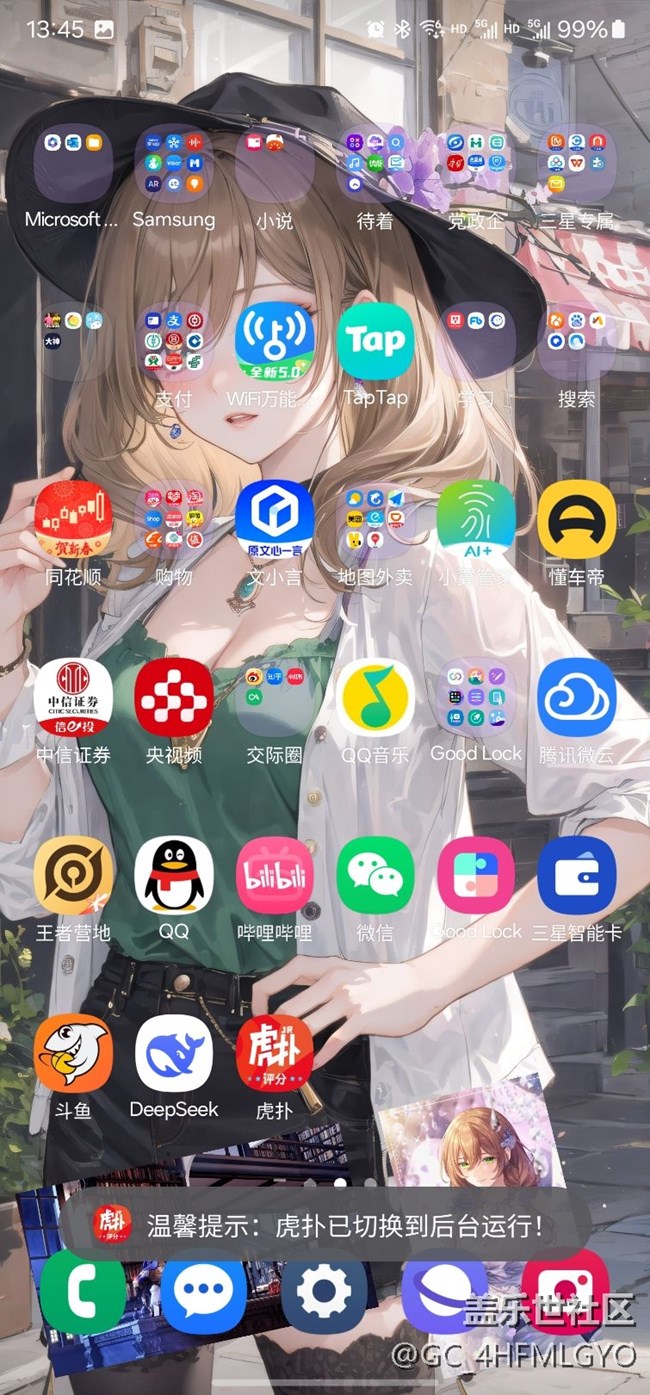Open 腾讯微云
Viewport: 650px width, 1395px height.
tap(576, 698)
